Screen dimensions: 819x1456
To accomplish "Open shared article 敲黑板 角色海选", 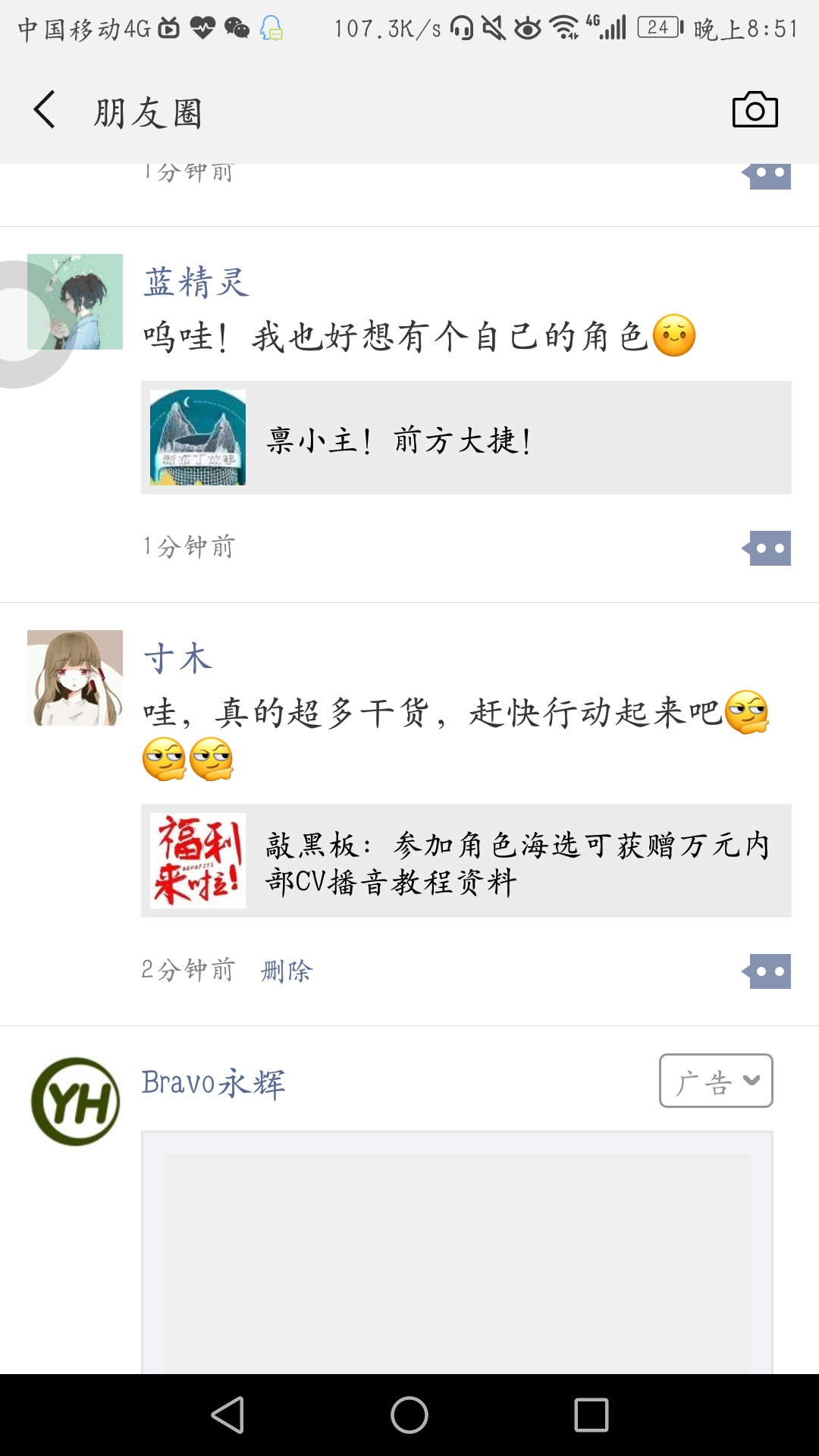I will (466, 861).
